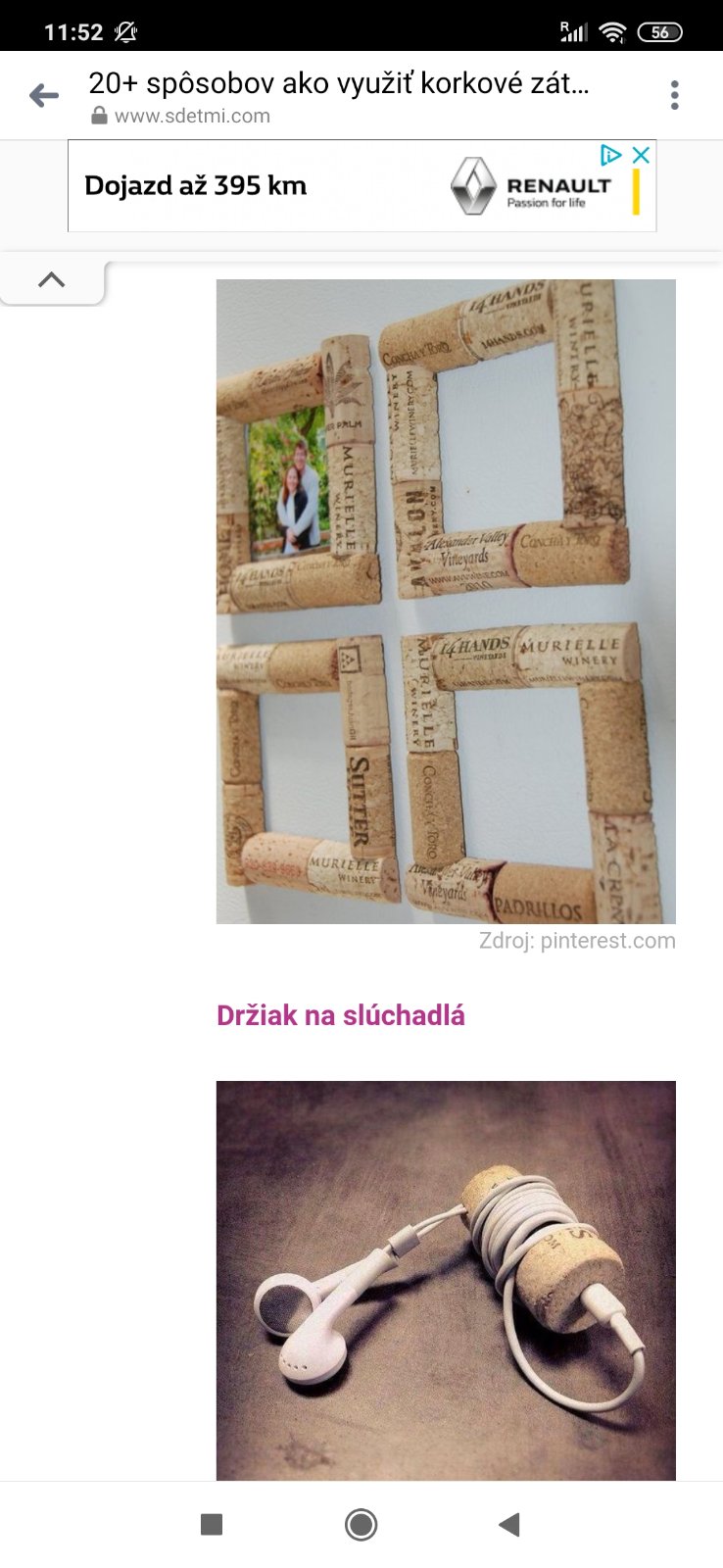Image resolution: width=723 pixels, height=1568 pixels.
Task: Open the cork picture frames image
Action: pyautogui.click(x=446, y=601)
